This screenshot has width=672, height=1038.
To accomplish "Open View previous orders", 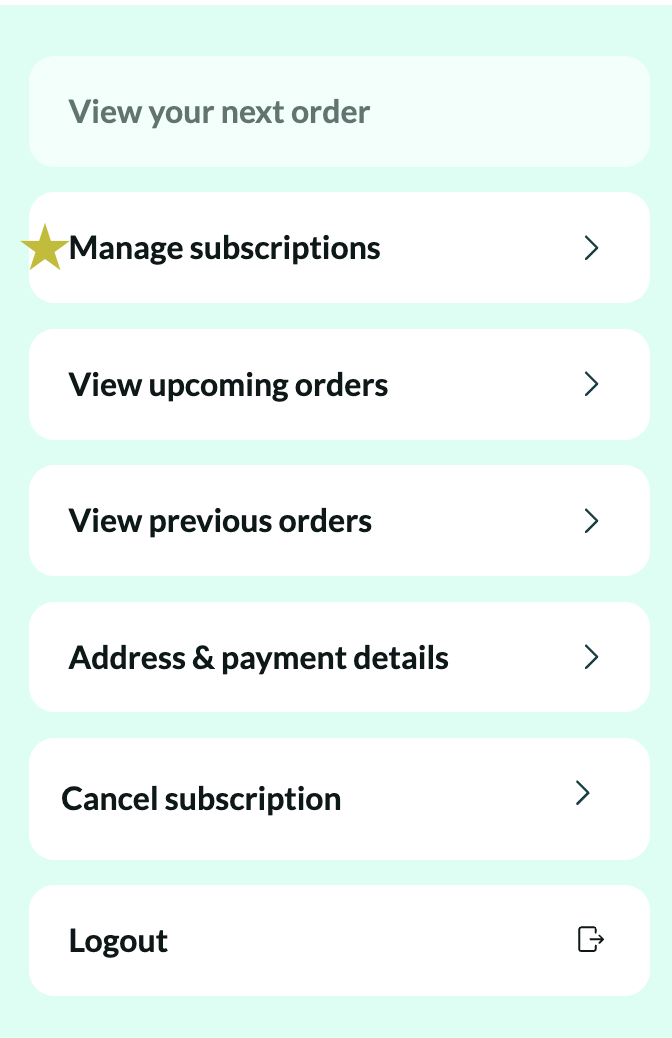I will (x=339, y=521).
